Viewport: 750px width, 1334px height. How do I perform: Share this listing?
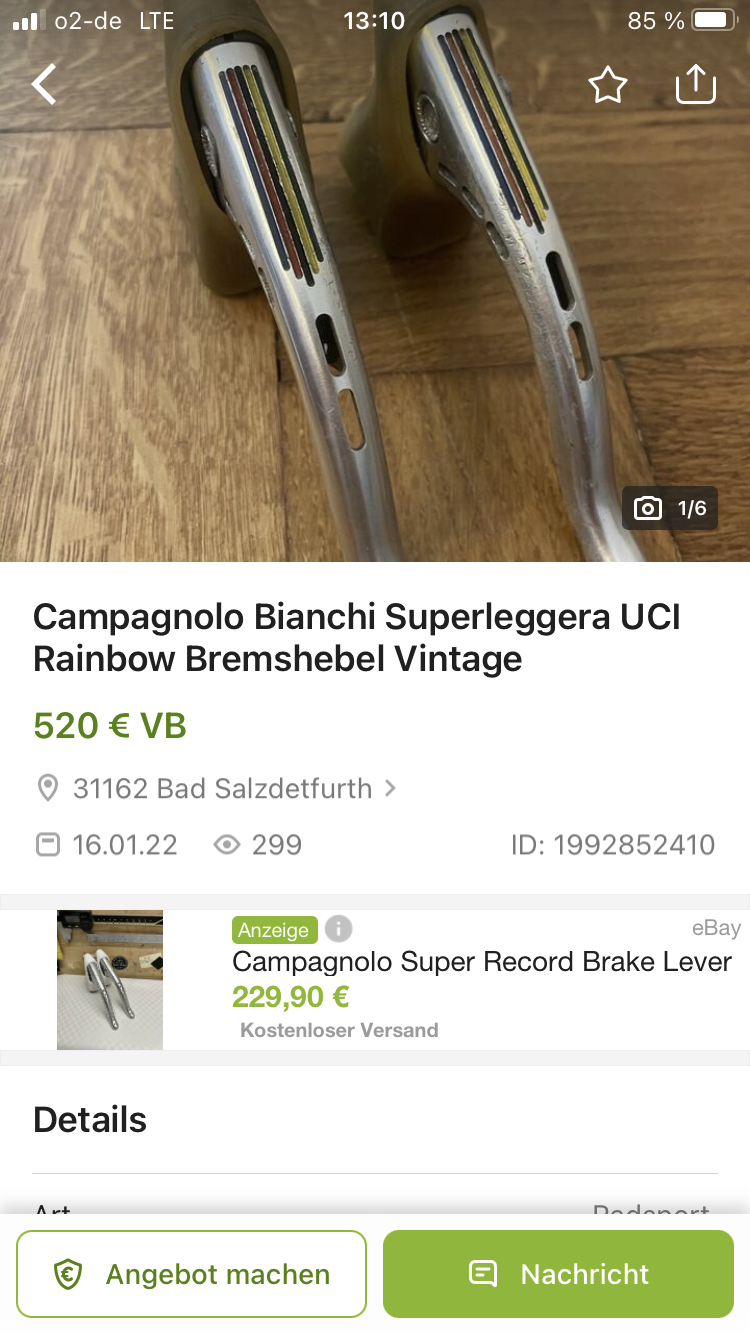pyautogui.click(x=696, y=85)
